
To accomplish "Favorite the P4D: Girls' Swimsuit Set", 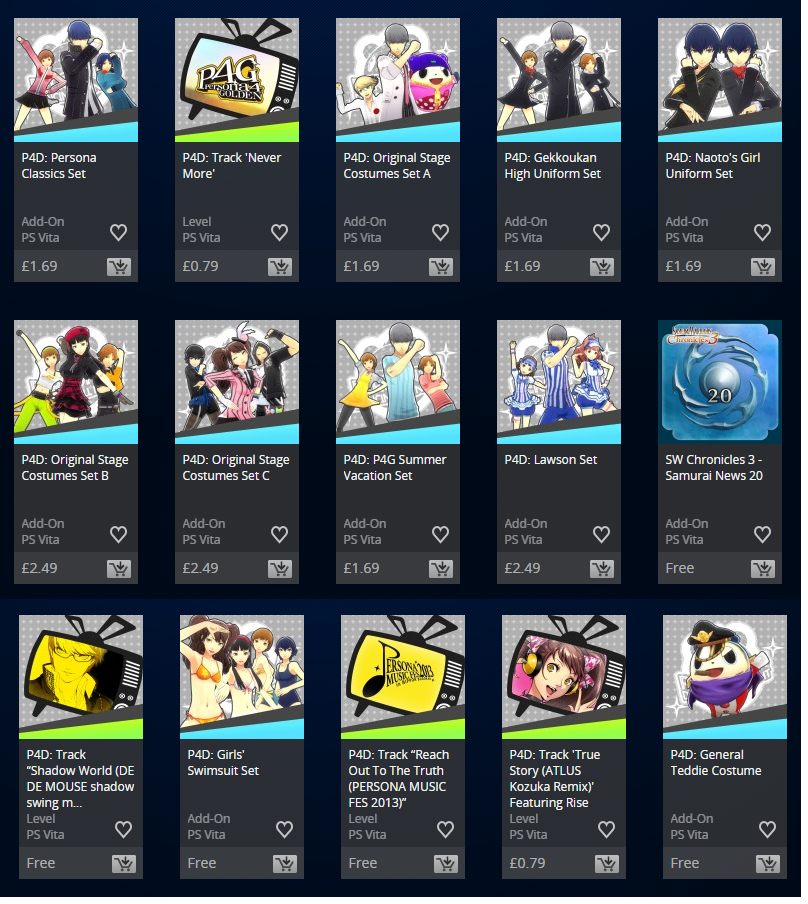I will click(x=284, y=829).
